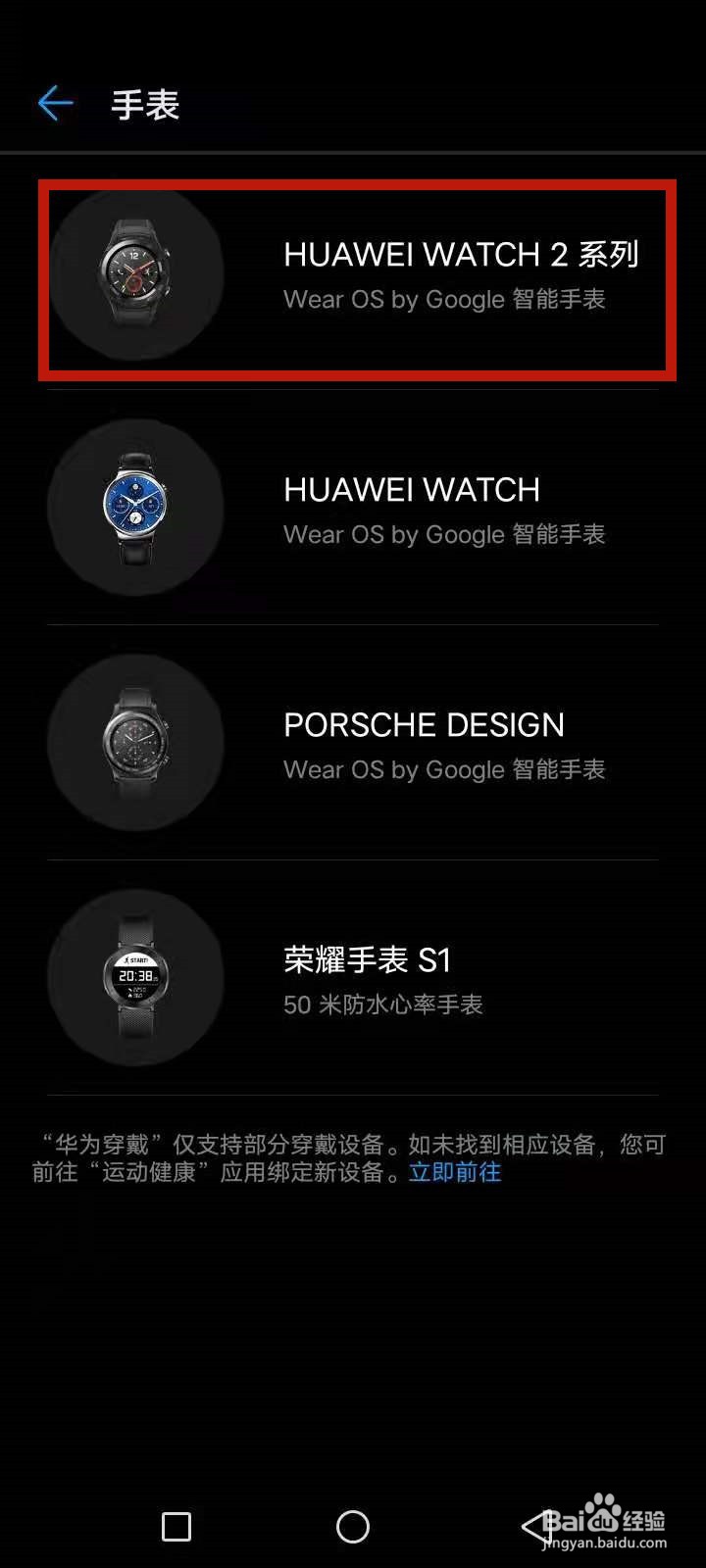706x1568 pixels.
Task: Tap the 立即前往 blue link
Action: (453, 1172)
